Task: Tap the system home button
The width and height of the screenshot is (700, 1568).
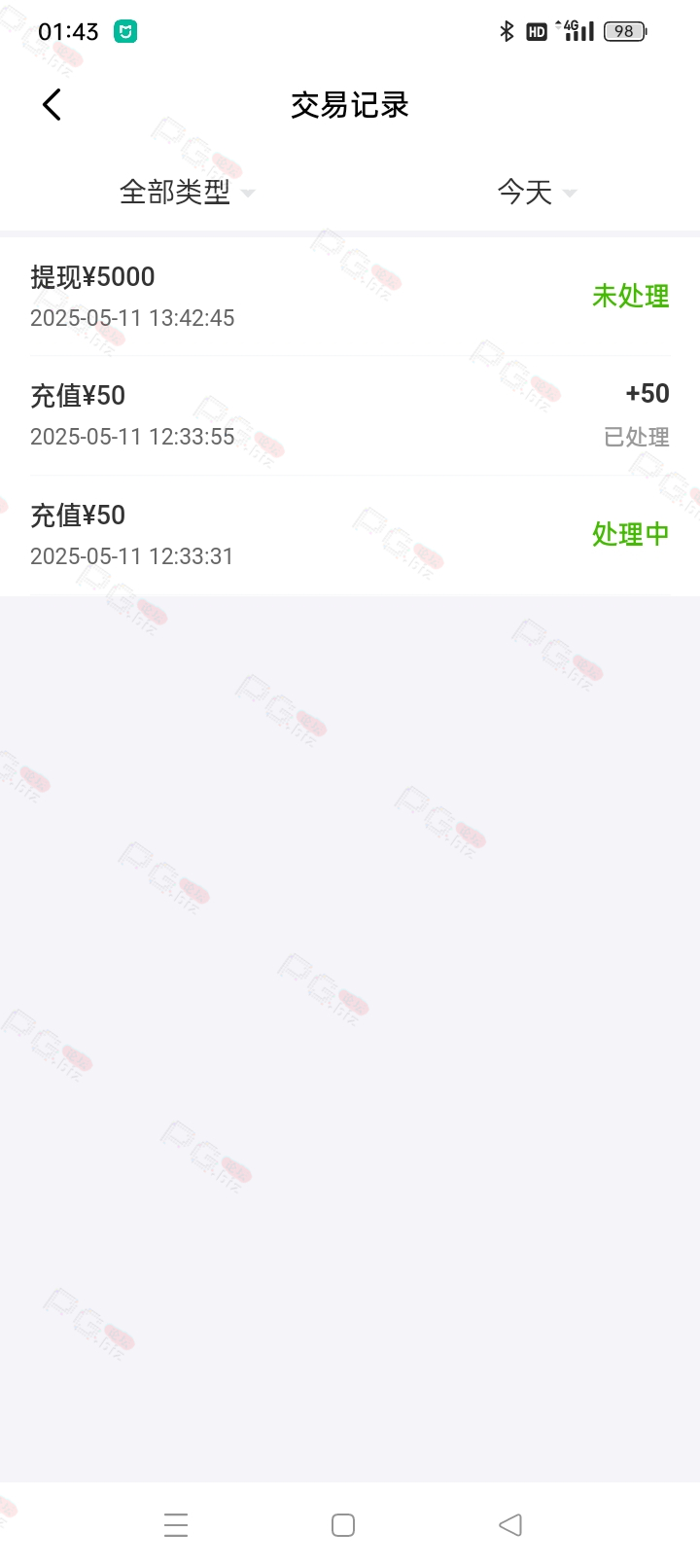Action: click(343, 1525)
